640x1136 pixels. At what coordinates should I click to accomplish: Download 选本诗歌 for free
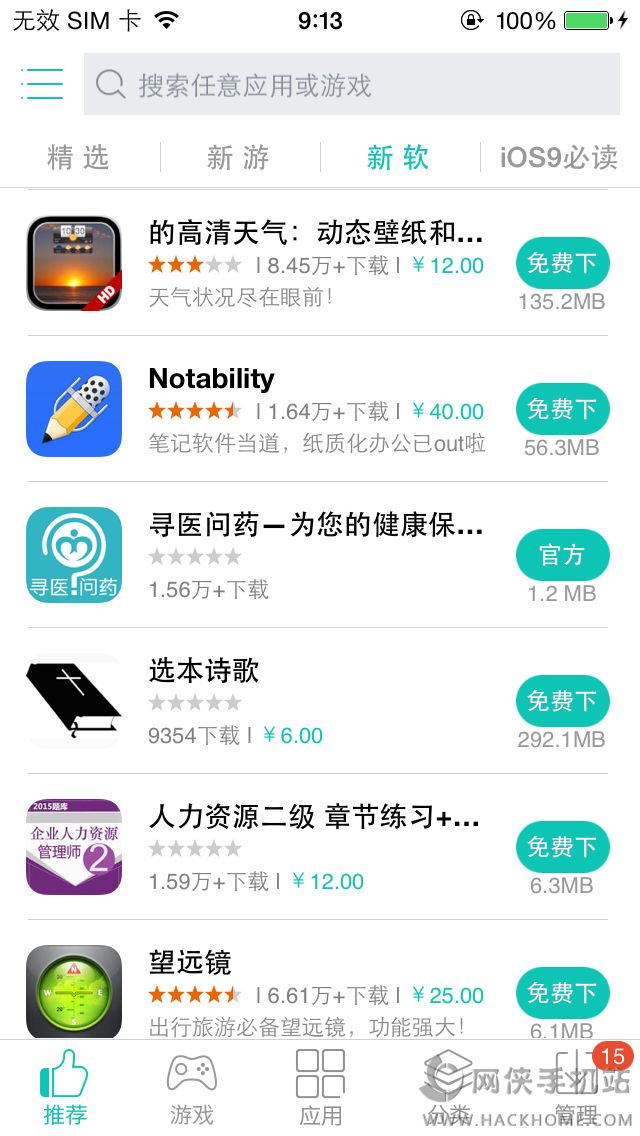click(562, 701)
